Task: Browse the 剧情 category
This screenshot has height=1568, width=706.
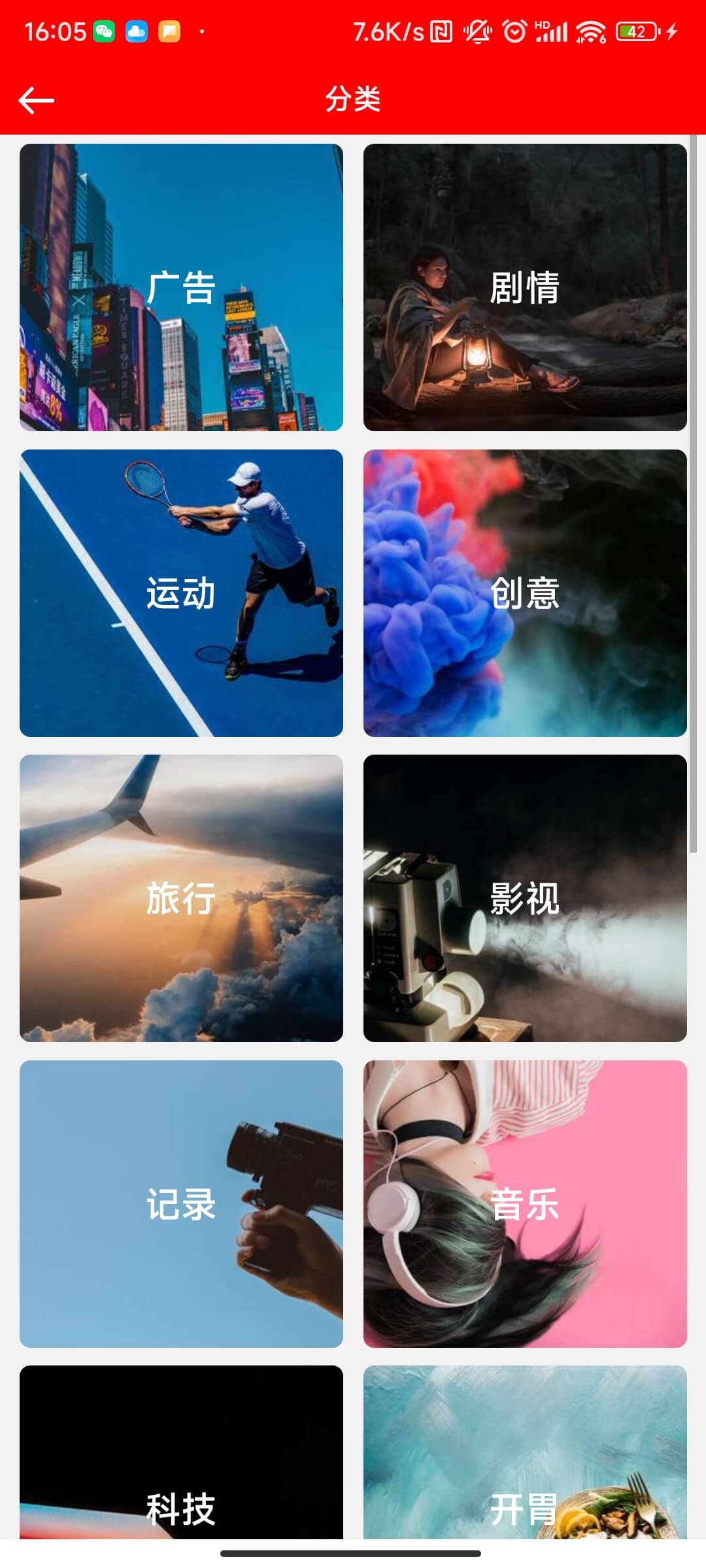Action: tap(525, 287)
